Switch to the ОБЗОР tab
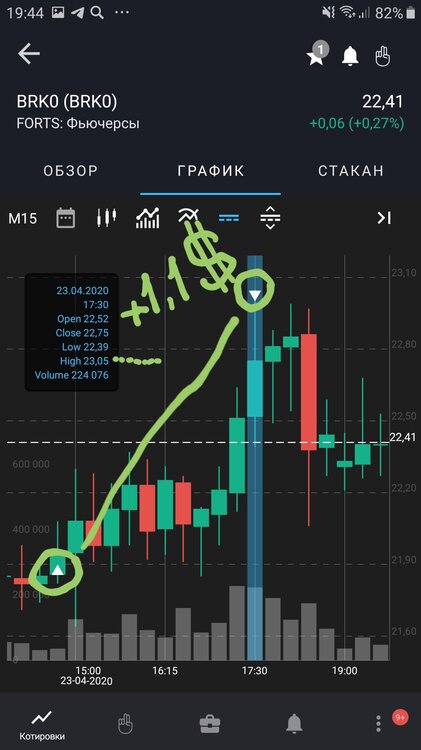 click(x=70, y=171)
